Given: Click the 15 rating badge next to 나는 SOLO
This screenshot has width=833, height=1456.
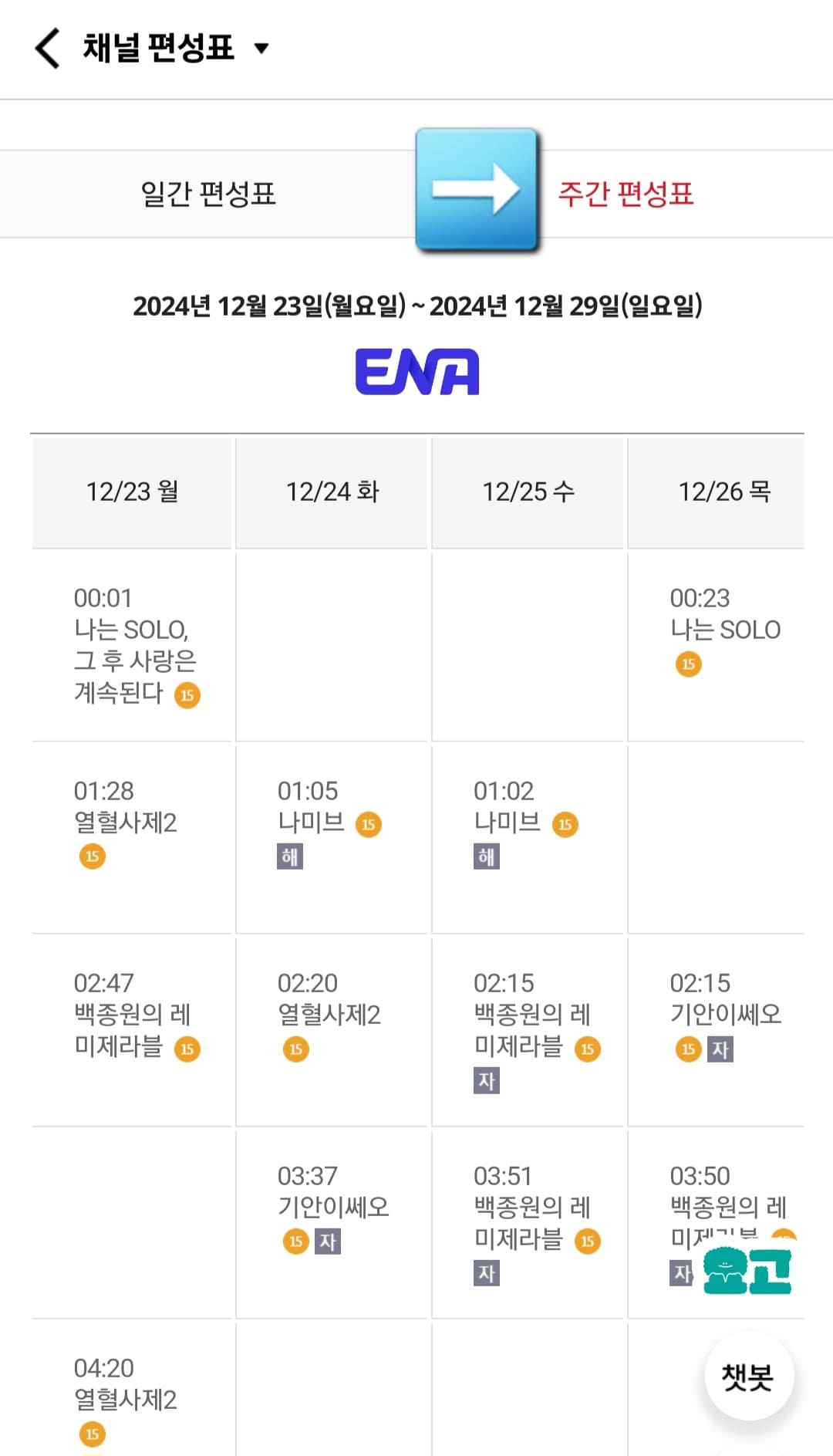Looking at the screenshot, I should tap(687, 663).
